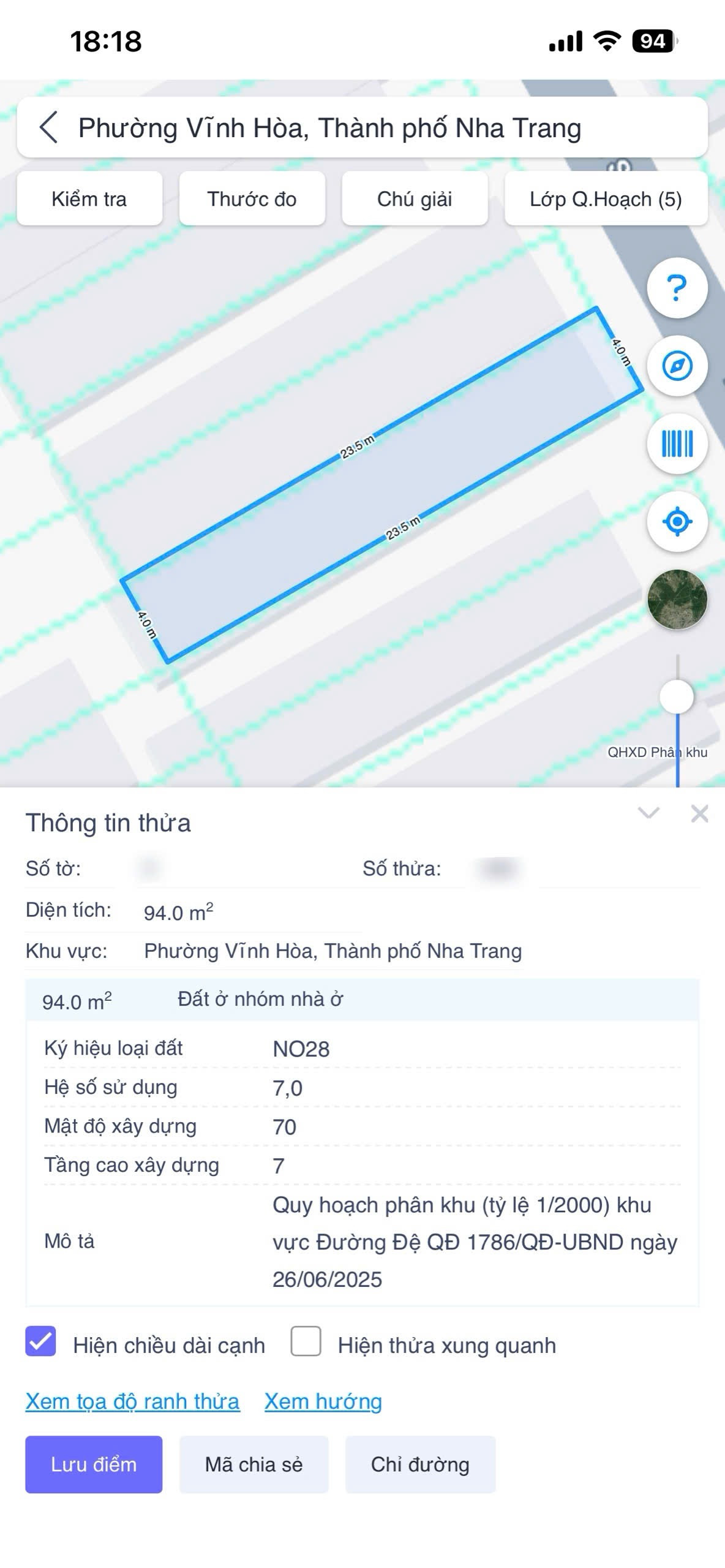The height and width of the screenshot is (1568, 725).
Task: Collapse the Thông tin thửa panel
Action: [x=648, y=813]
